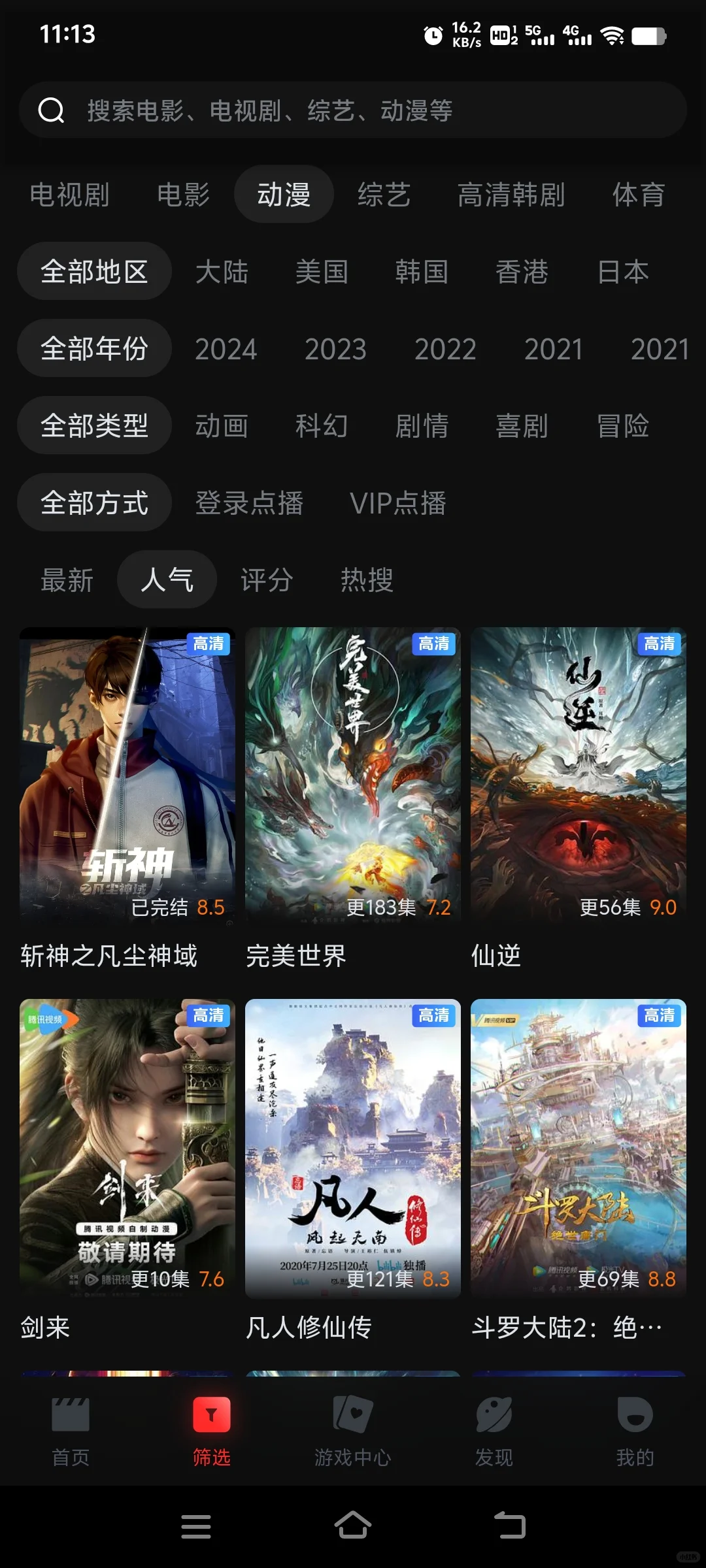Viewport: 706px width, 1568px height.
Task: Select the 综艺 category
Action: (384, 195)
